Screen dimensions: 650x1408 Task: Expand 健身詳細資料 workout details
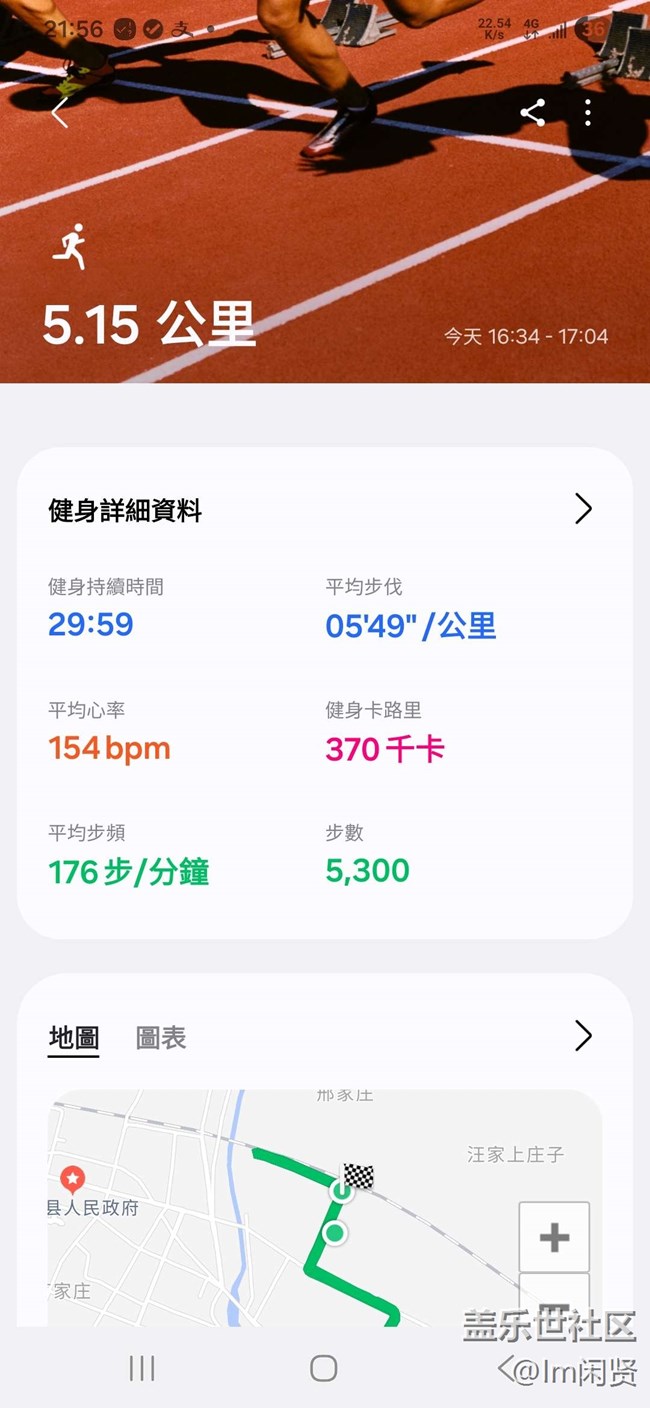pyautogui.click(x=583, y=509)
